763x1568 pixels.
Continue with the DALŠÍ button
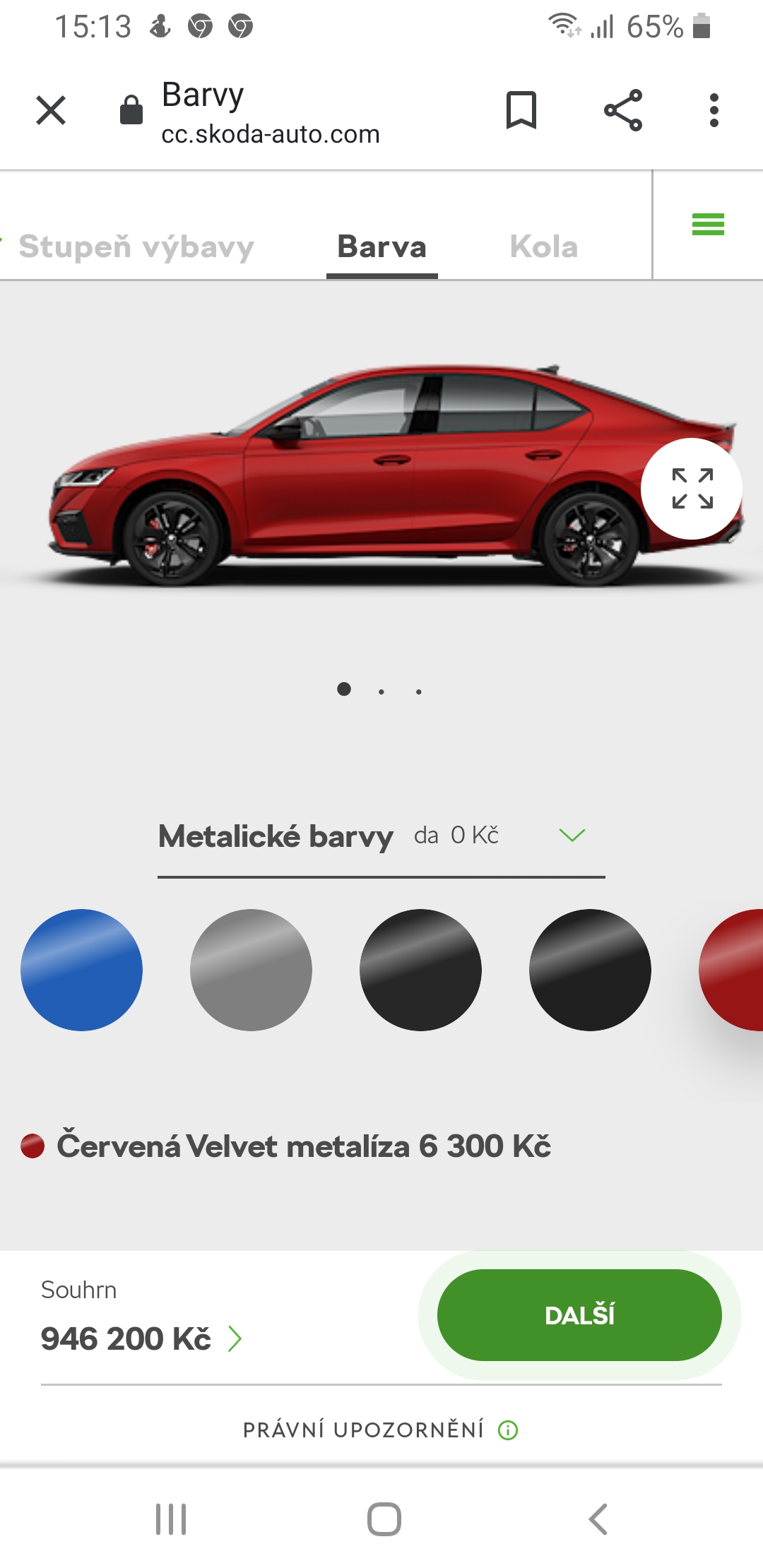pyautogui.click(x=579, y=1315)
